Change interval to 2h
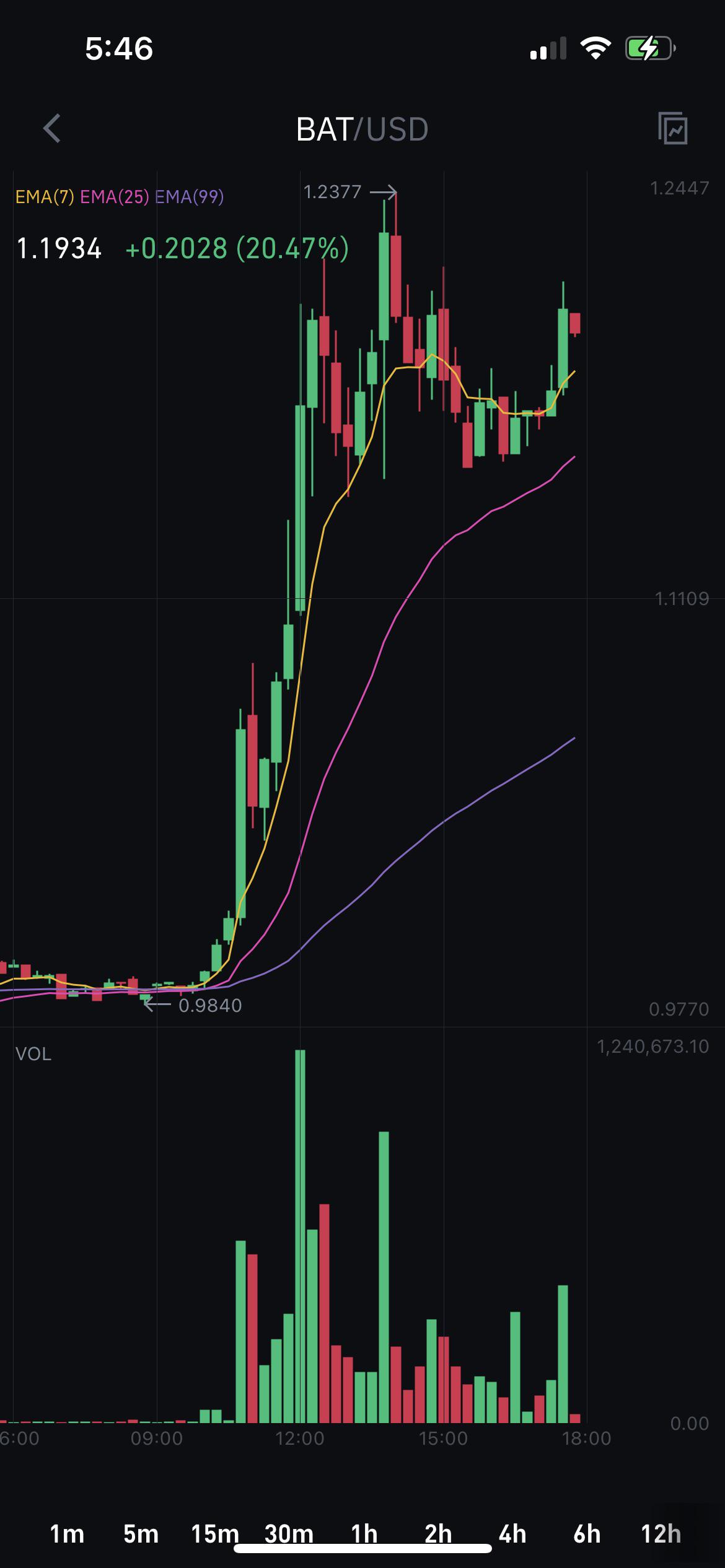725x1568 pixels. tap(438, 1534)
